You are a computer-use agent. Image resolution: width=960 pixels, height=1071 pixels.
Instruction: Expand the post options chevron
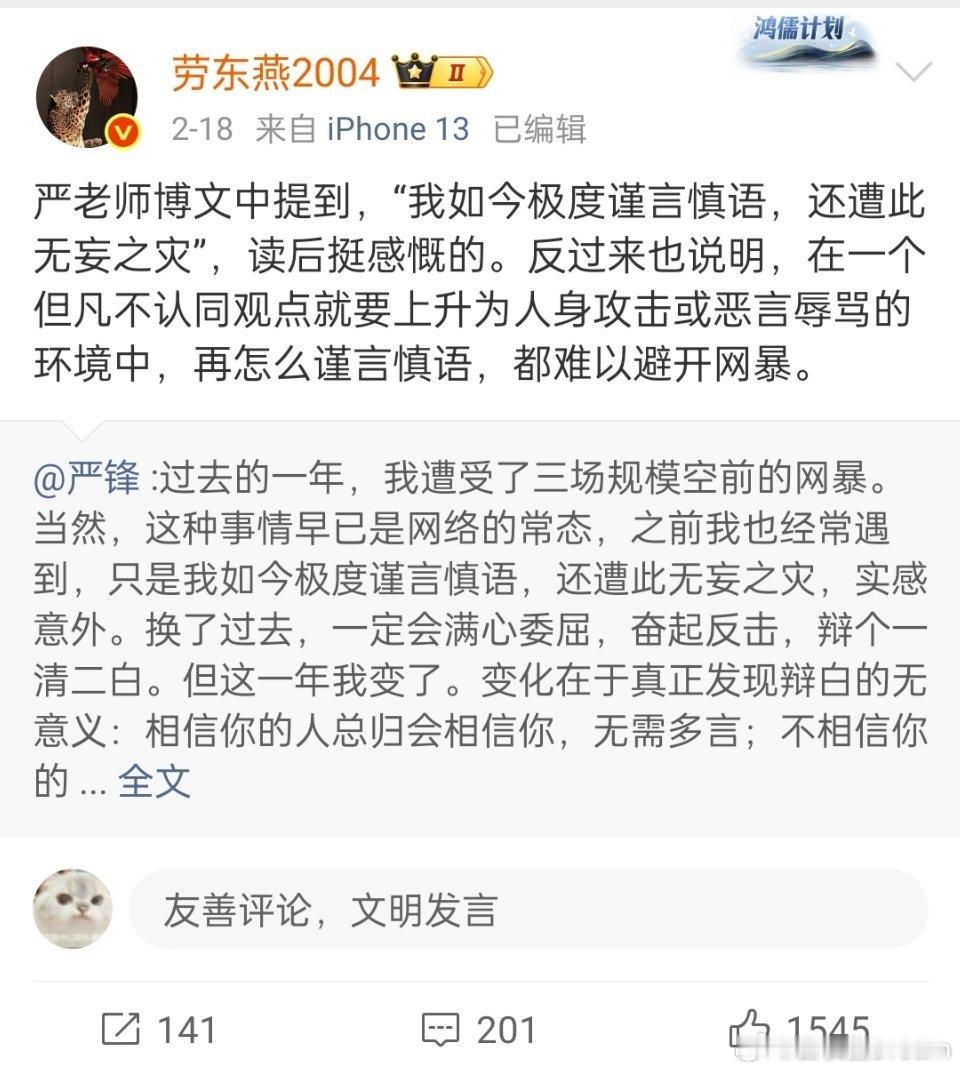[x=914, y=72]
